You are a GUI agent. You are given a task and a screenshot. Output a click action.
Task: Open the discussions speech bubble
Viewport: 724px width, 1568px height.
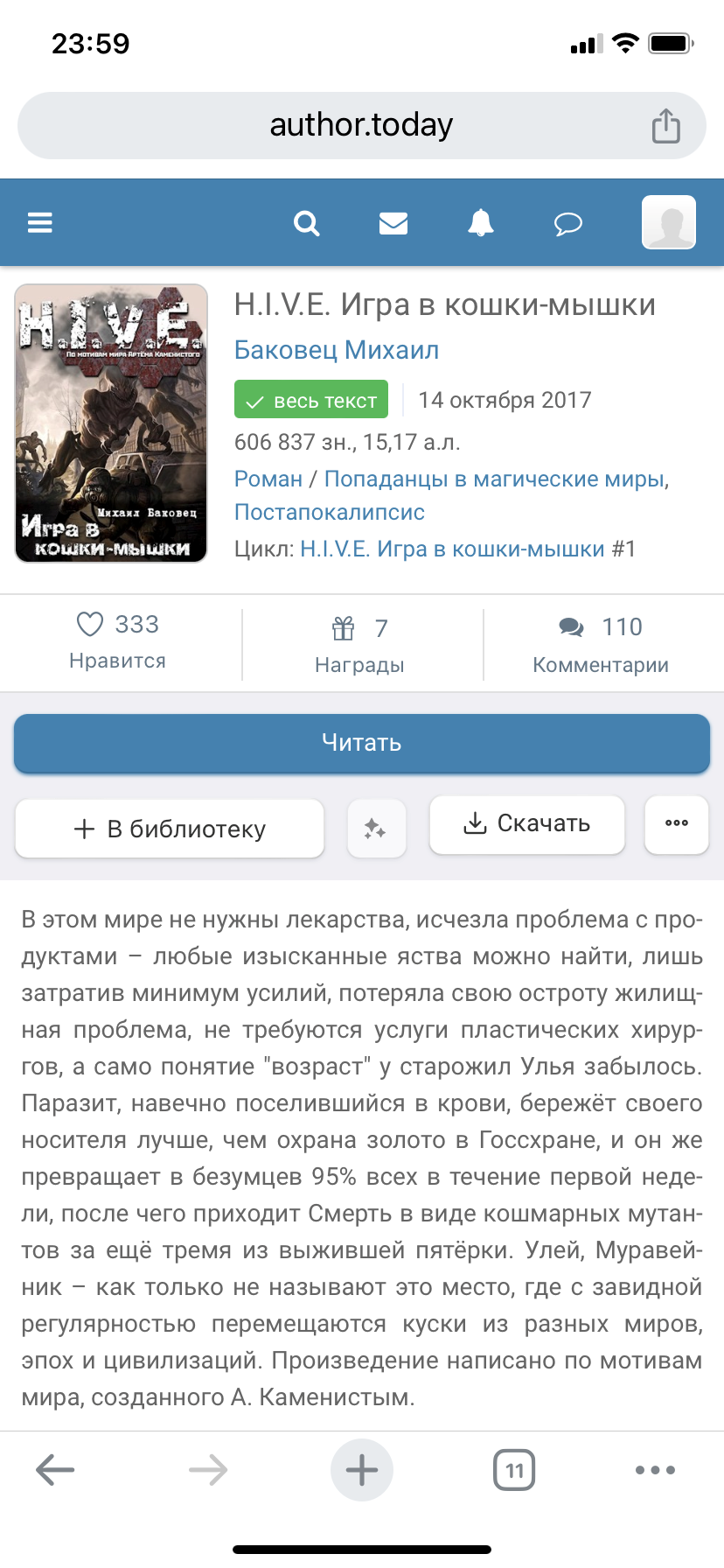568,225
